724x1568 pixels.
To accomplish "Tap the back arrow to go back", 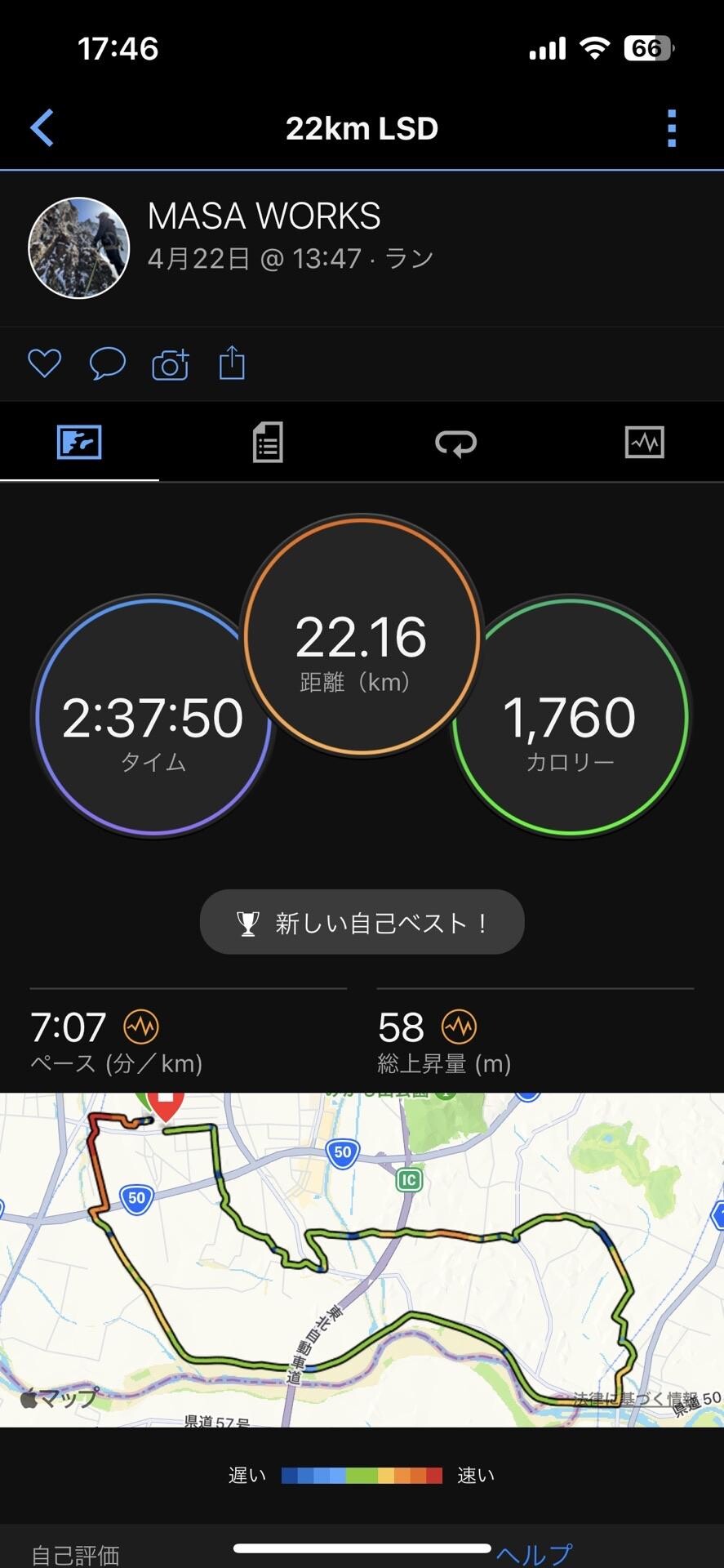I will coord(41,127).
